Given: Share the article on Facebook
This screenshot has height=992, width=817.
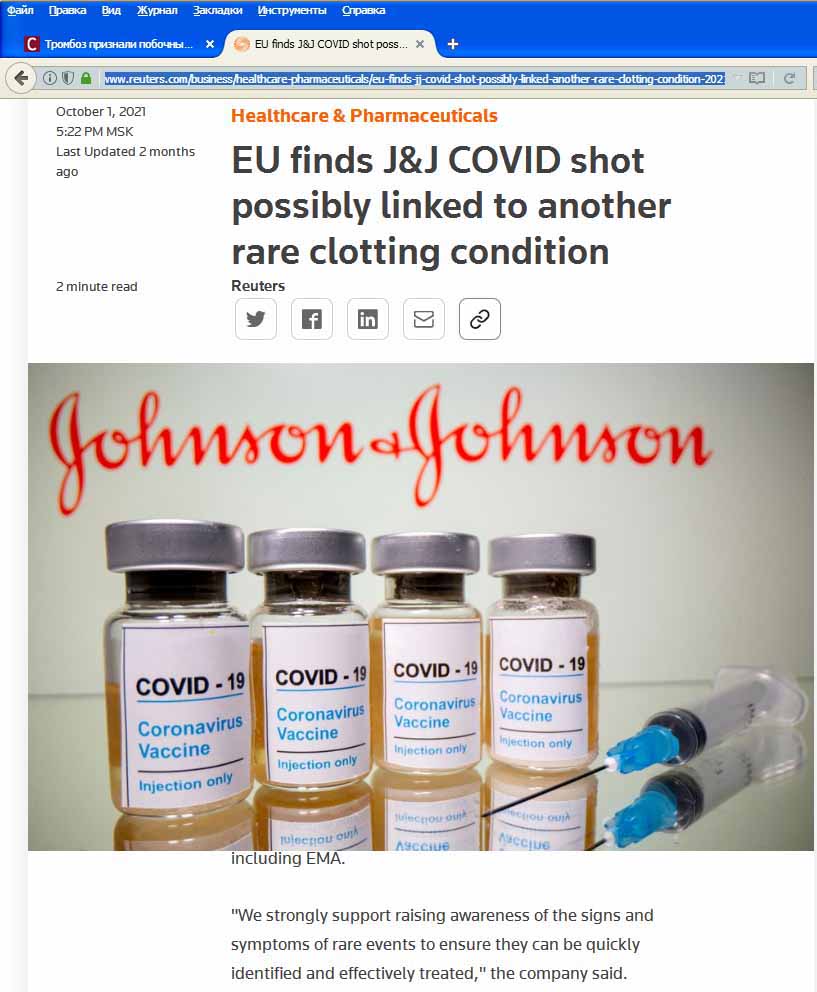Looking at the screenshot, I should [312, 319].
